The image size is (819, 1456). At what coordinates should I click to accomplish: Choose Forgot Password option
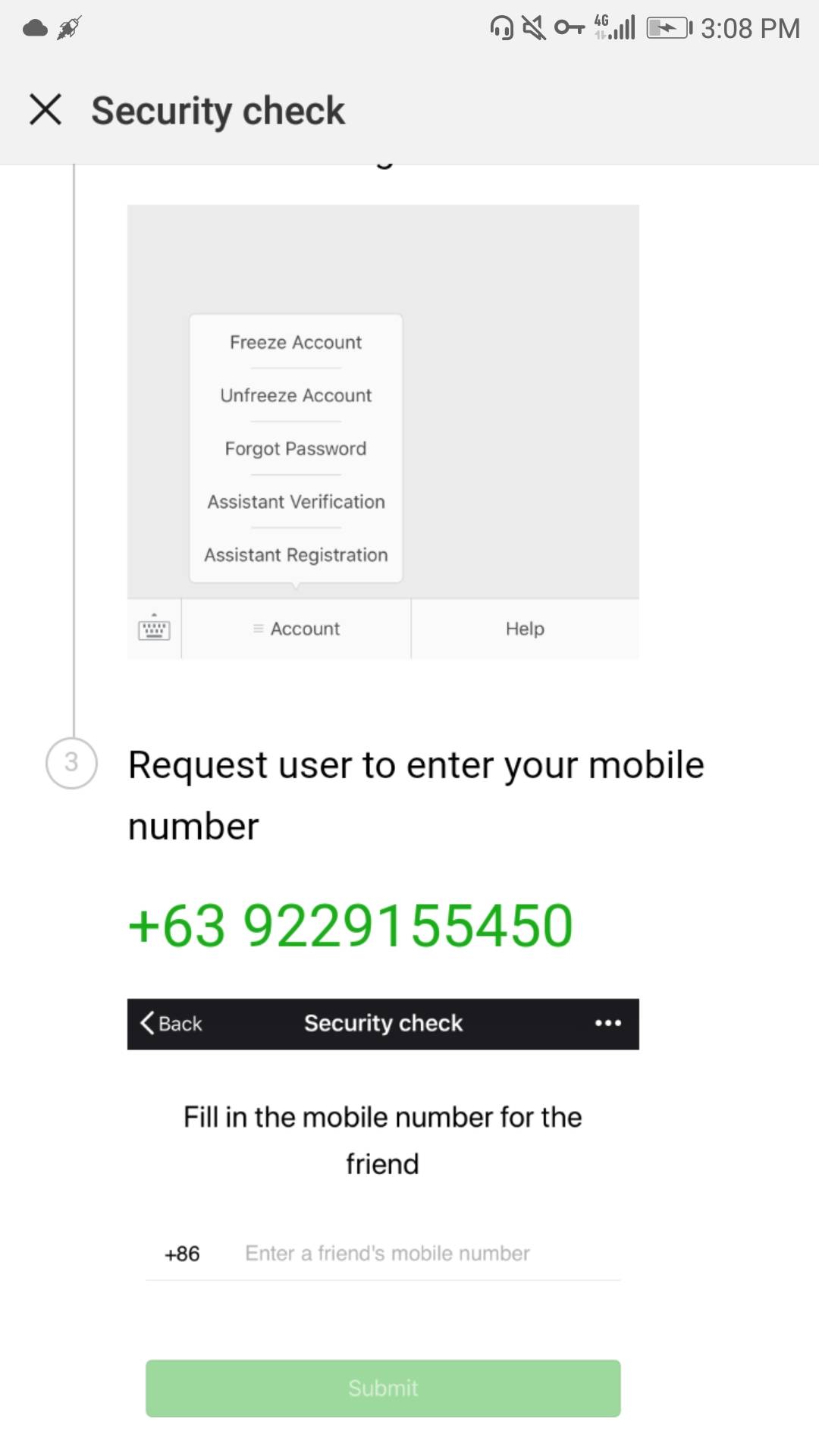click(296, 448)
